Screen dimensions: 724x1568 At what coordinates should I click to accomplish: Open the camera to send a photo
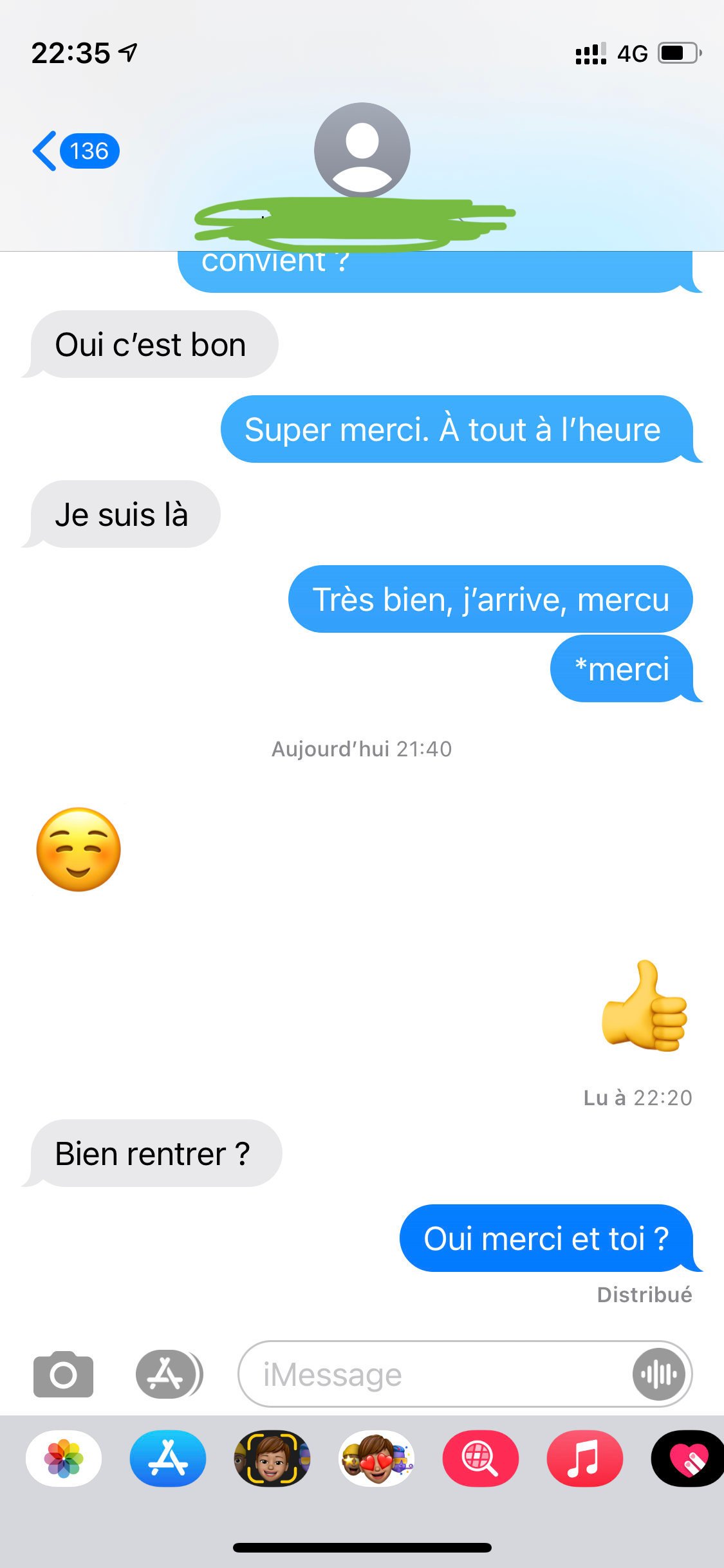[63, 1374]
